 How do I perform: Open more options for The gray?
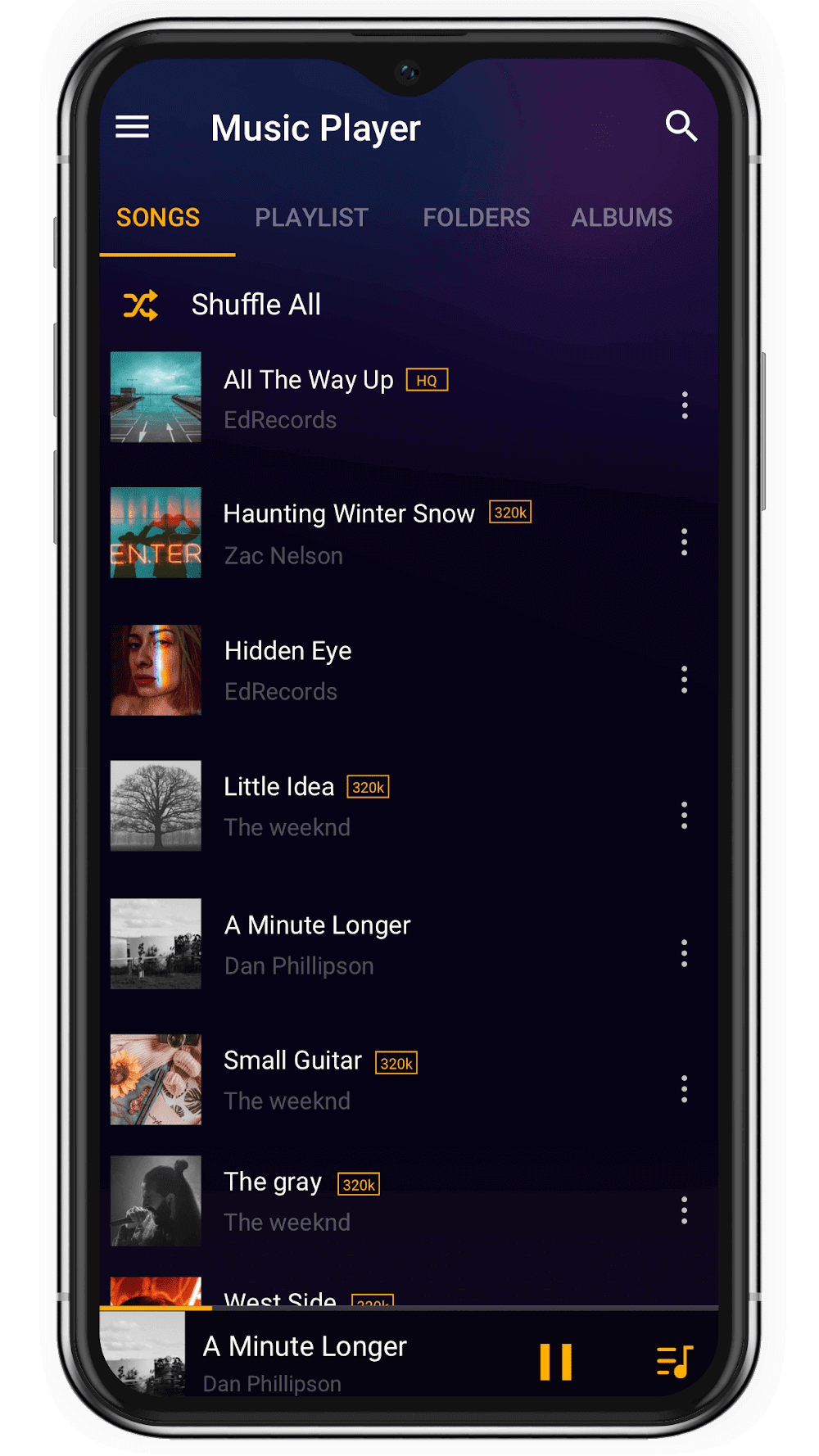click(685, 1210)
